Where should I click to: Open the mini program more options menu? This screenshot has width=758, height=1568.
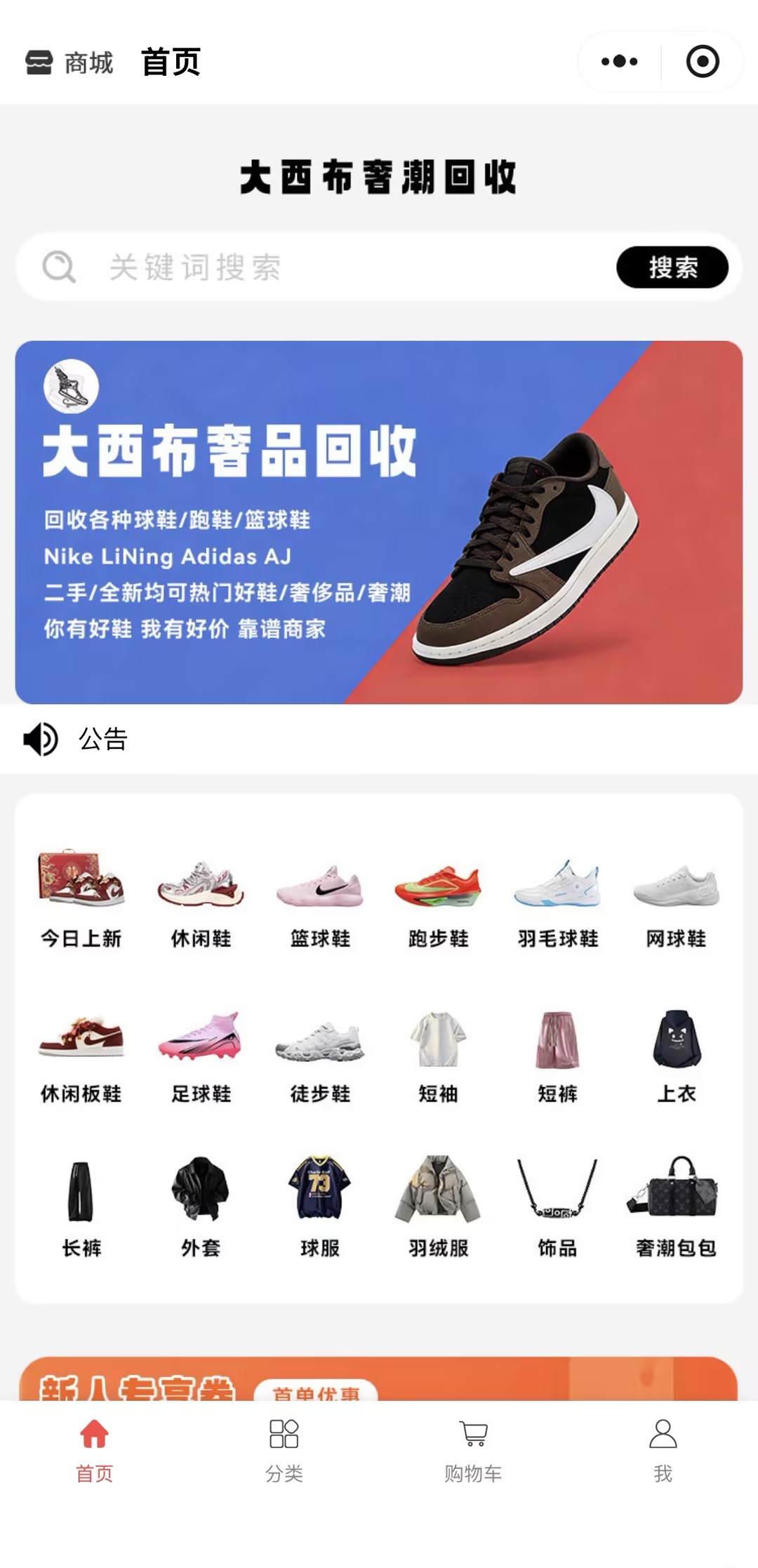pos(619,62)
